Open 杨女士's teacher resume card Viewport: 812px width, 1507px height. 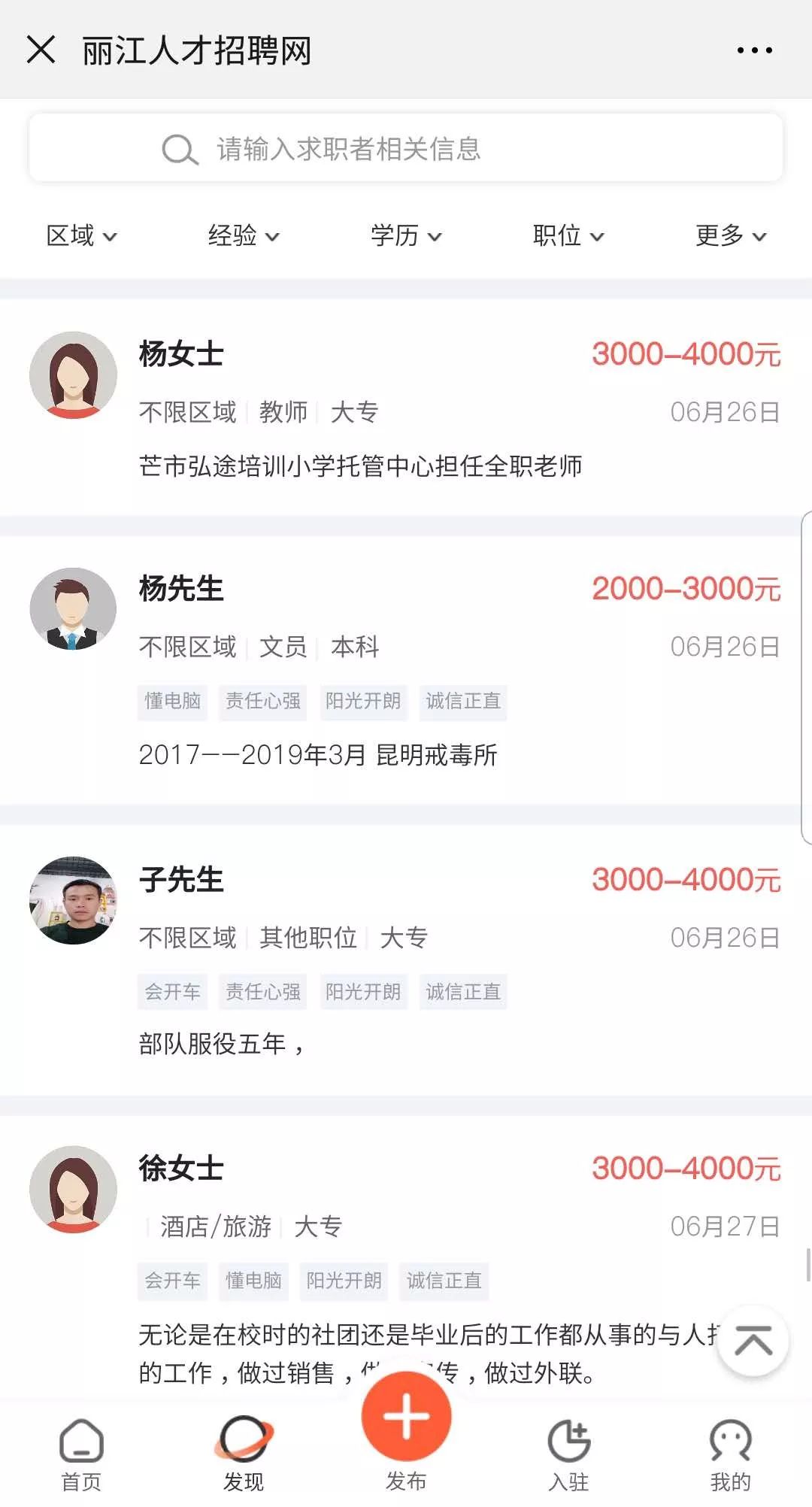[x=406, y=408]
